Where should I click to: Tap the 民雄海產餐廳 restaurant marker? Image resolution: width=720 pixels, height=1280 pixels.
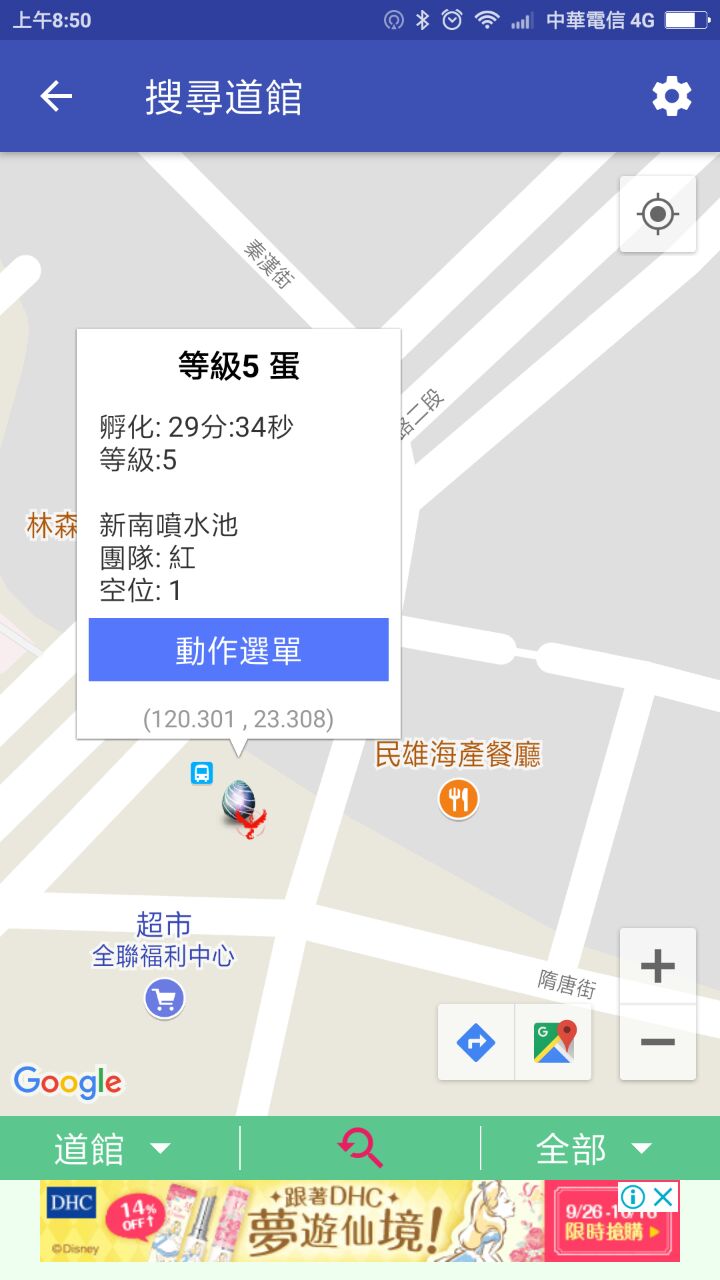click(x=458, y=799)
